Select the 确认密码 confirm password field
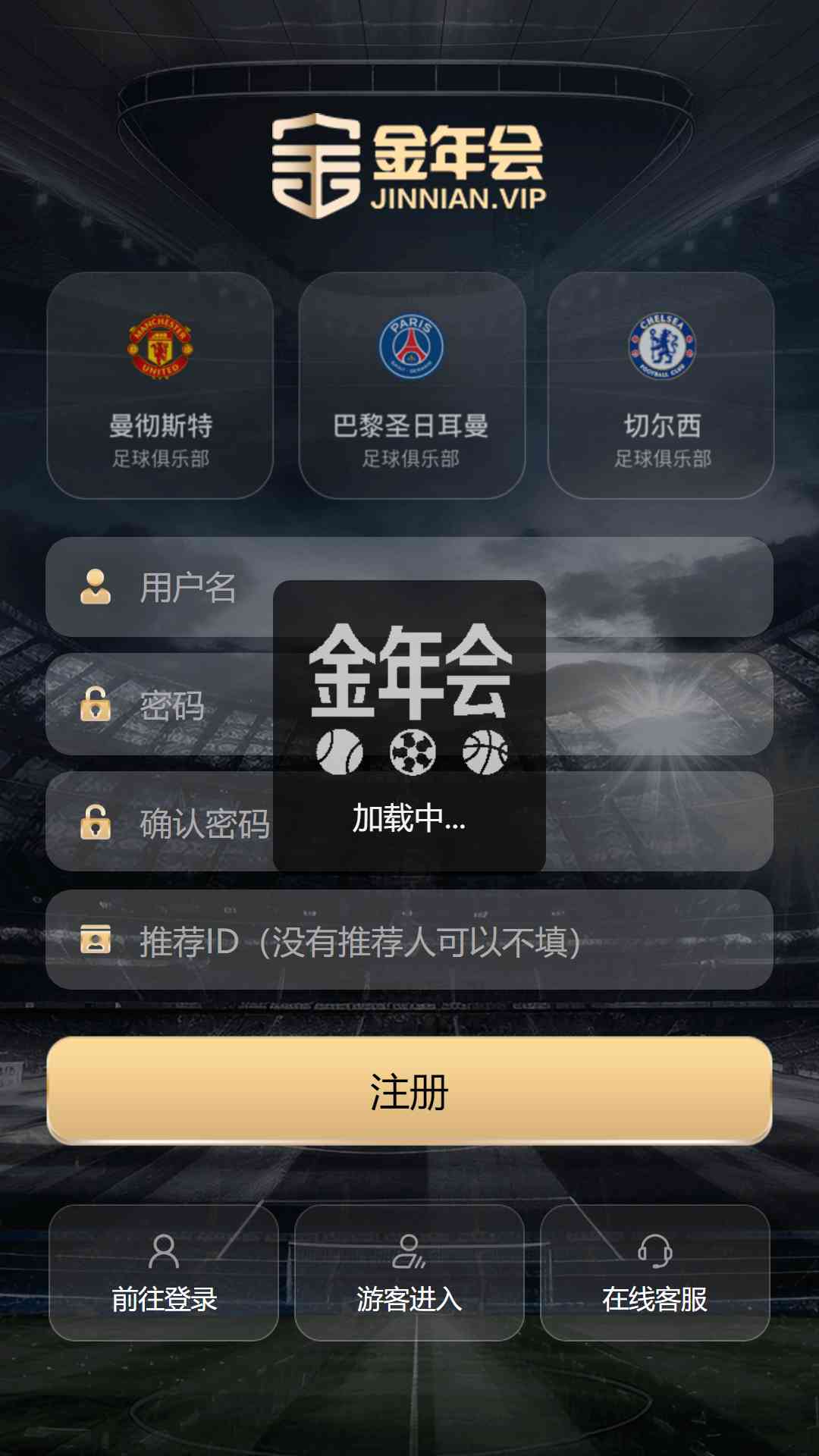The width and height of the screenshot is (819, 1456). click(409, 821)
